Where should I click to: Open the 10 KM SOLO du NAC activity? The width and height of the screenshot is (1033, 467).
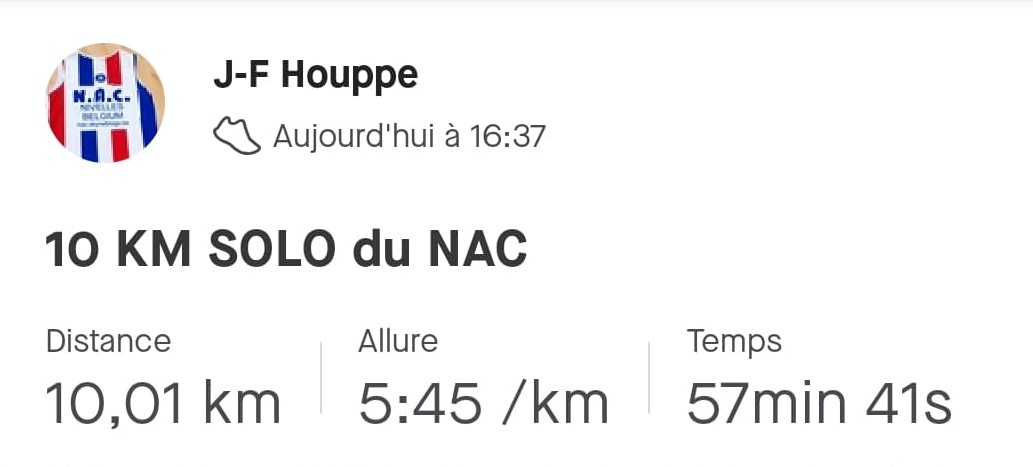click(286, 251)
